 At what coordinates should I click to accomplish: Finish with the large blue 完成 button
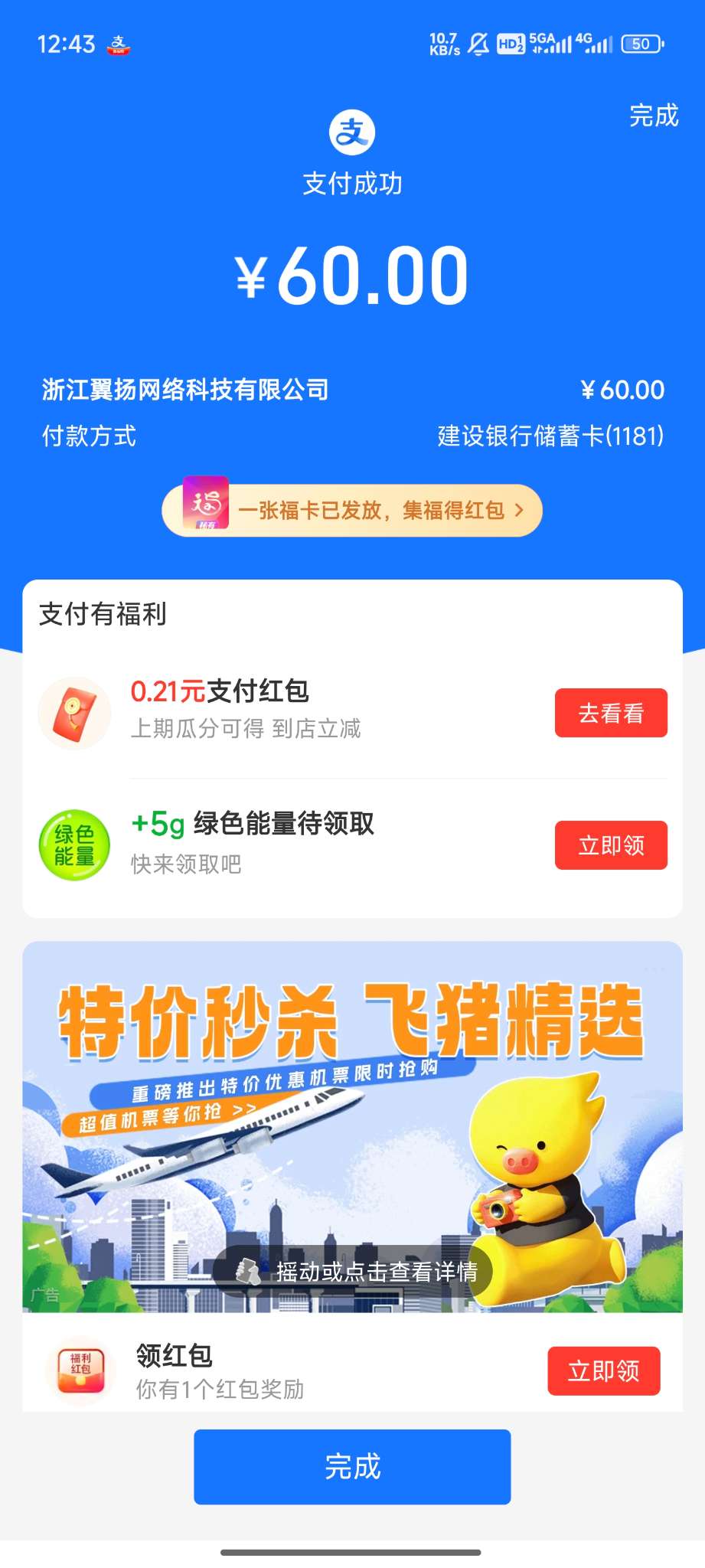click(x=352, y=1466)
